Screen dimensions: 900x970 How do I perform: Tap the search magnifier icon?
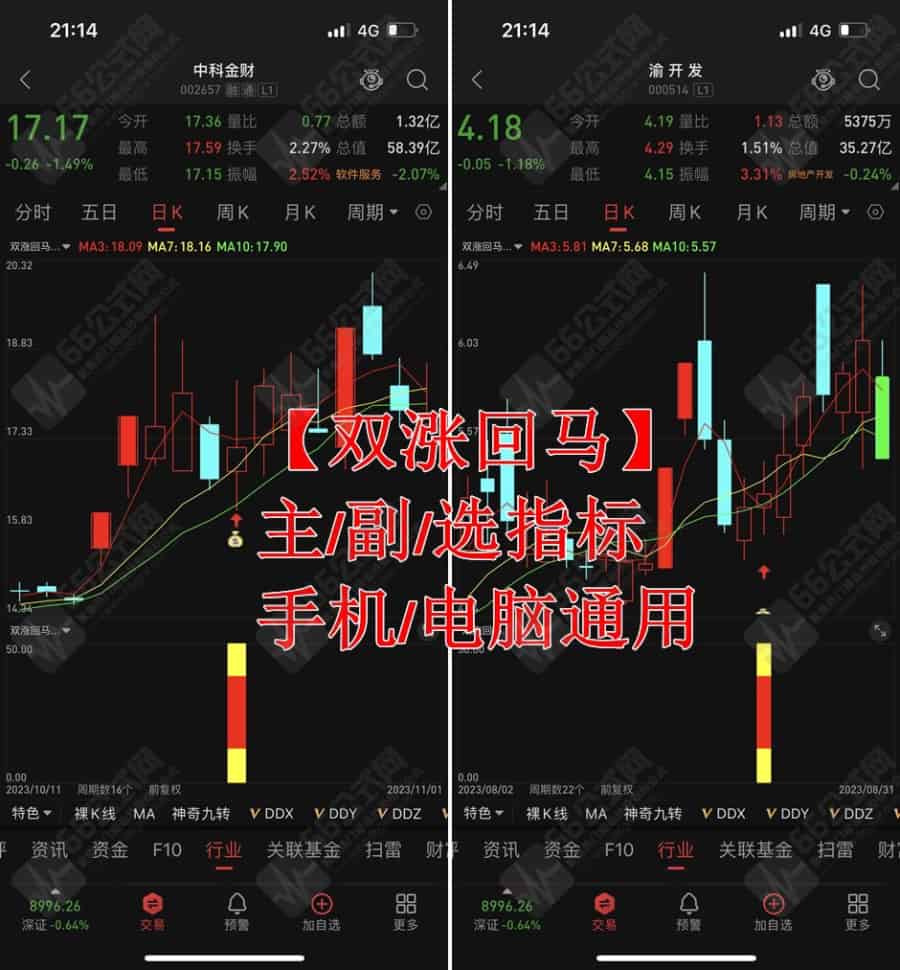[418, 81]
